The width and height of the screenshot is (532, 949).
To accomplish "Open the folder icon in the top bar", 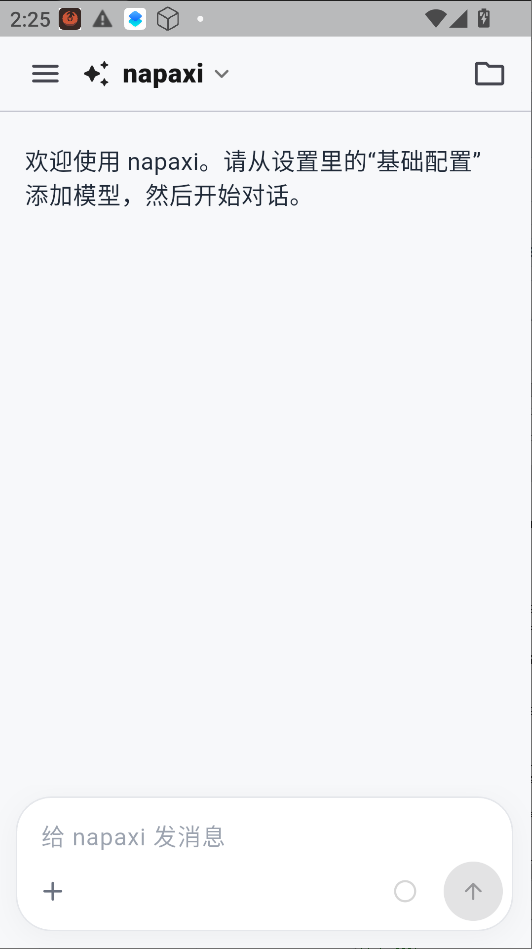I will 489,74.
